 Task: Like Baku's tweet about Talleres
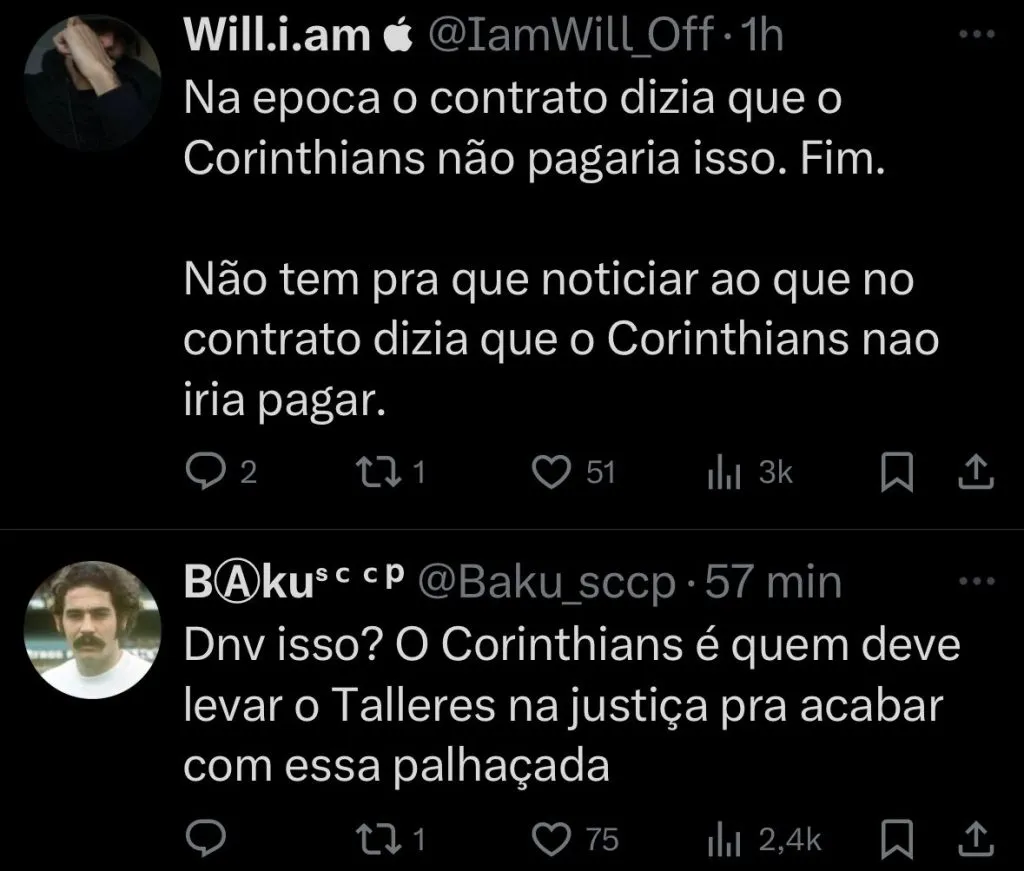(x=549, y=838)
